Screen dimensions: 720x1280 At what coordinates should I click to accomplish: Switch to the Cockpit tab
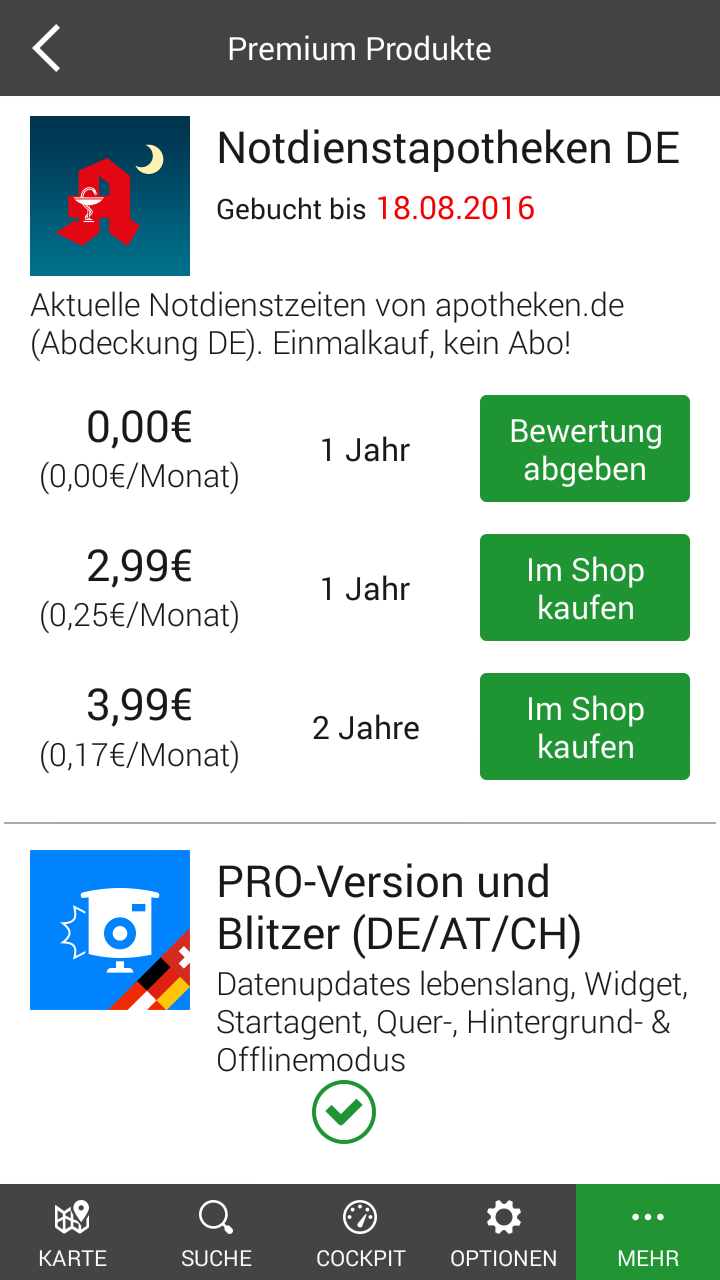pyautogui.click(x=360, y=1232)
